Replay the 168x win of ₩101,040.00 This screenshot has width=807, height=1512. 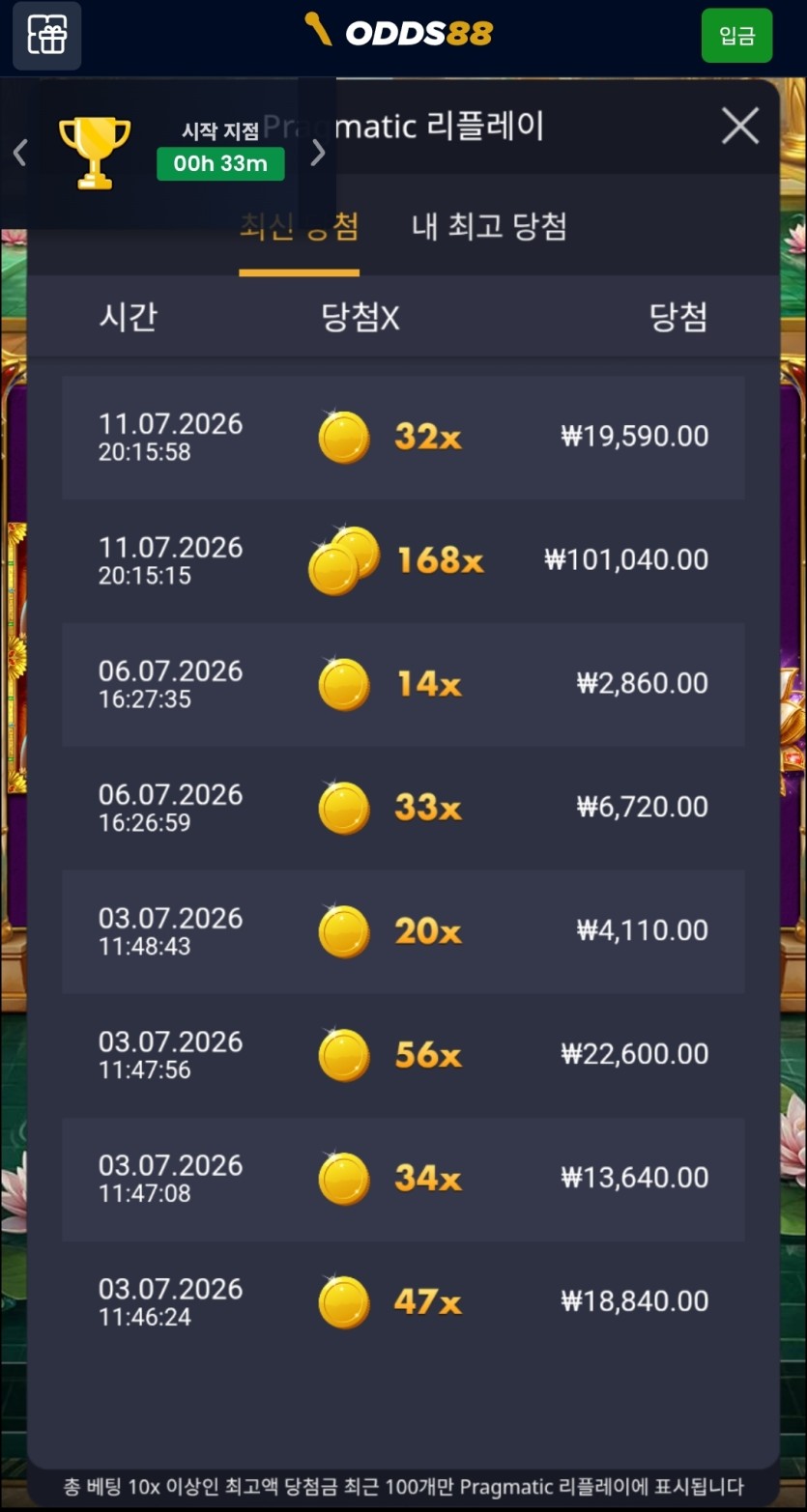(x=403, y=560)
